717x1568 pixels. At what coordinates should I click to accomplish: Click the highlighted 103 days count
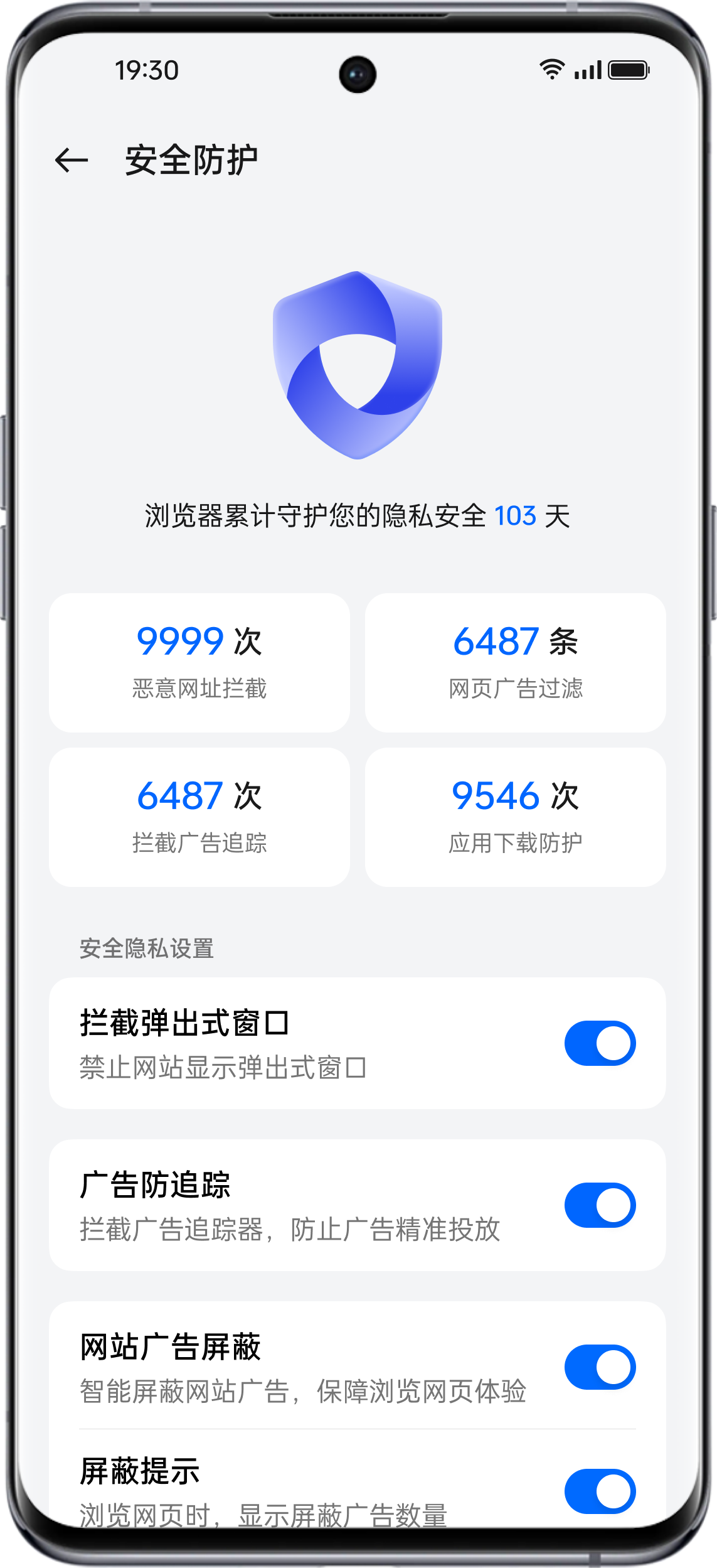click(x=515, y=515)
